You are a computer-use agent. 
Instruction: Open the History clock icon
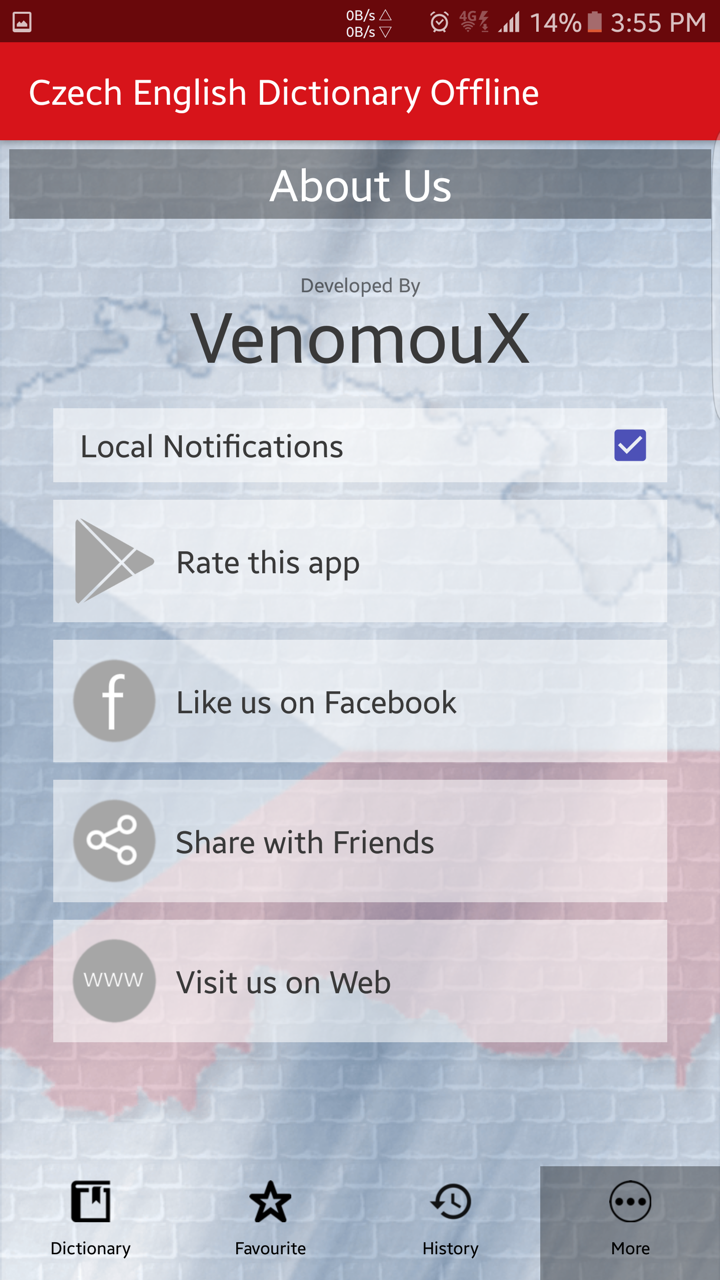click(x=450, y=1202)
